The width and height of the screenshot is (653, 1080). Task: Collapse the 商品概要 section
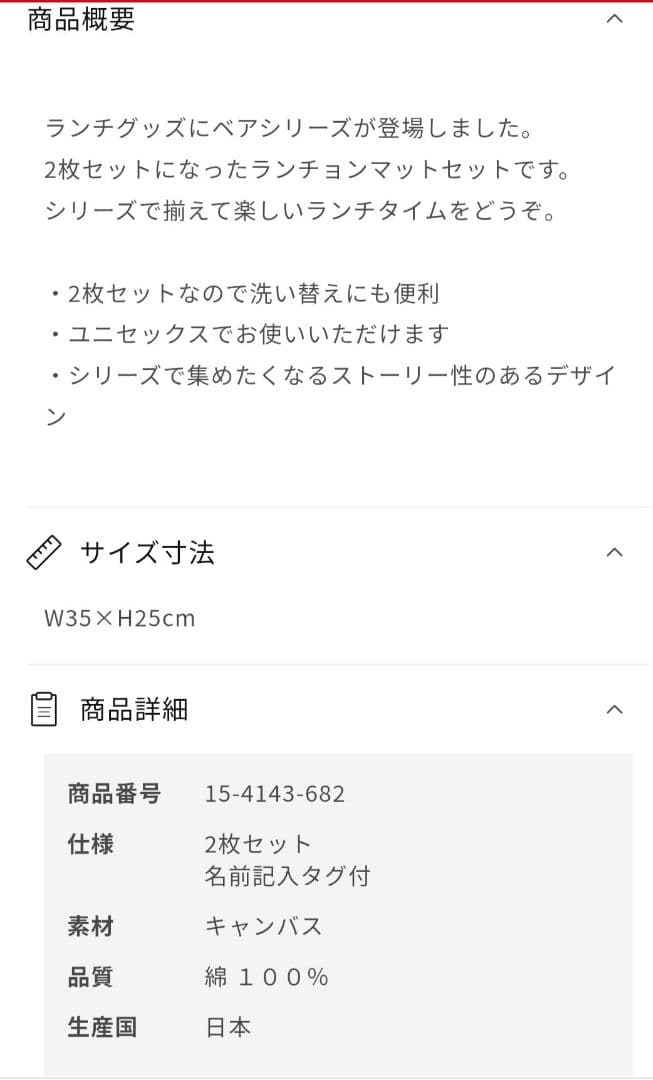coord(615,18)
